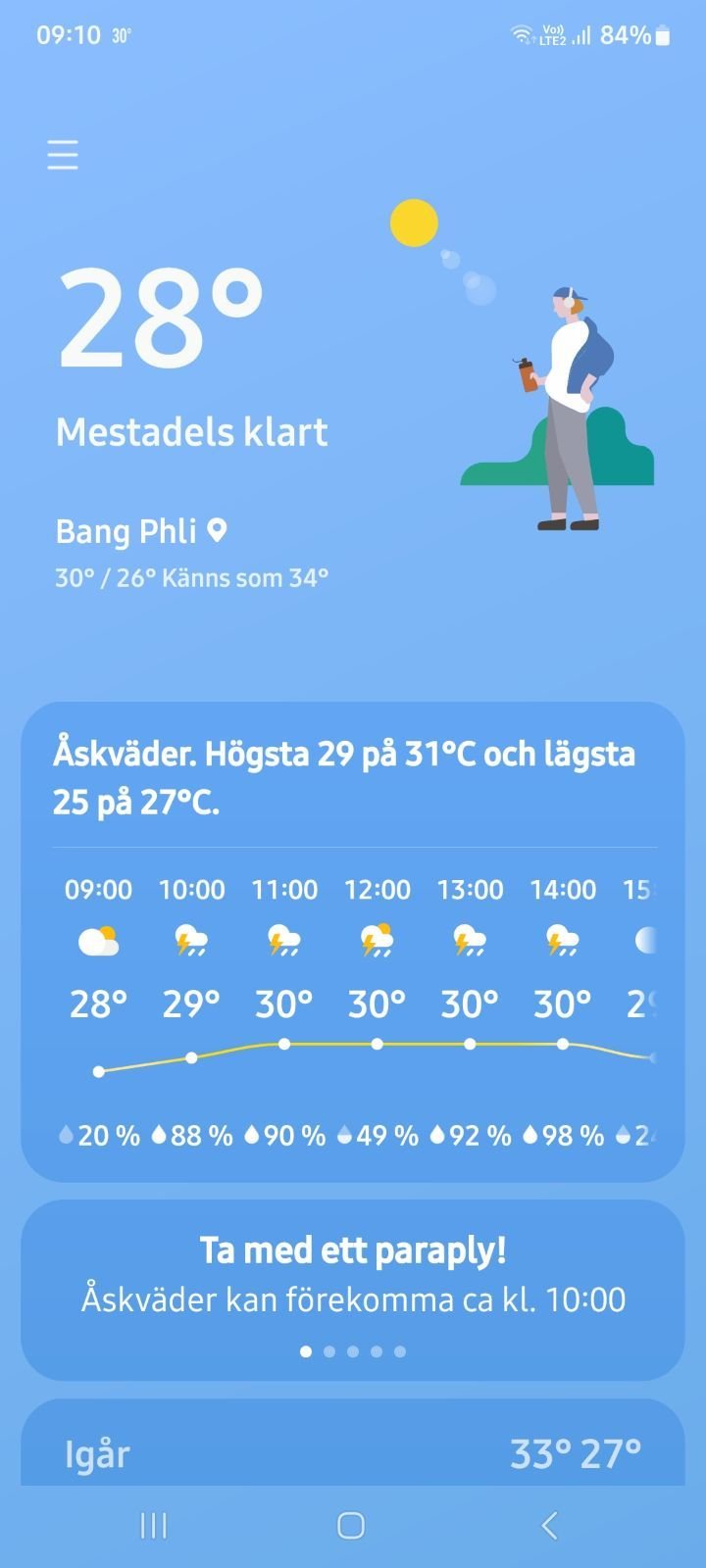Open the Igår daily forecast row
This screenshot has height=1568, width=706.
[352, 1453]
